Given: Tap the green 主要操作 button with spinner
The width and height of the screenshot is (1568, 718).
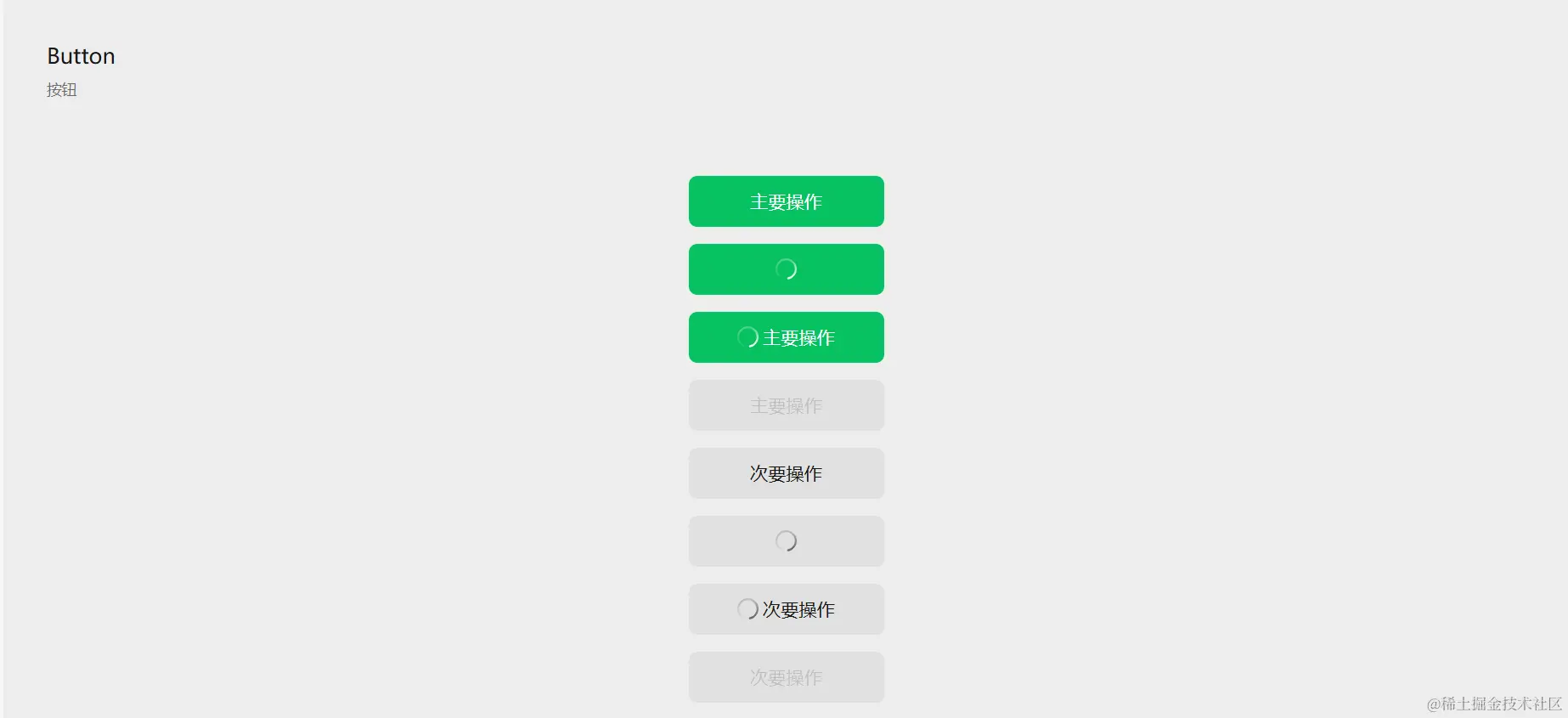Looking at the screenshot, I should pyautogui.click(x=786, y=337).
